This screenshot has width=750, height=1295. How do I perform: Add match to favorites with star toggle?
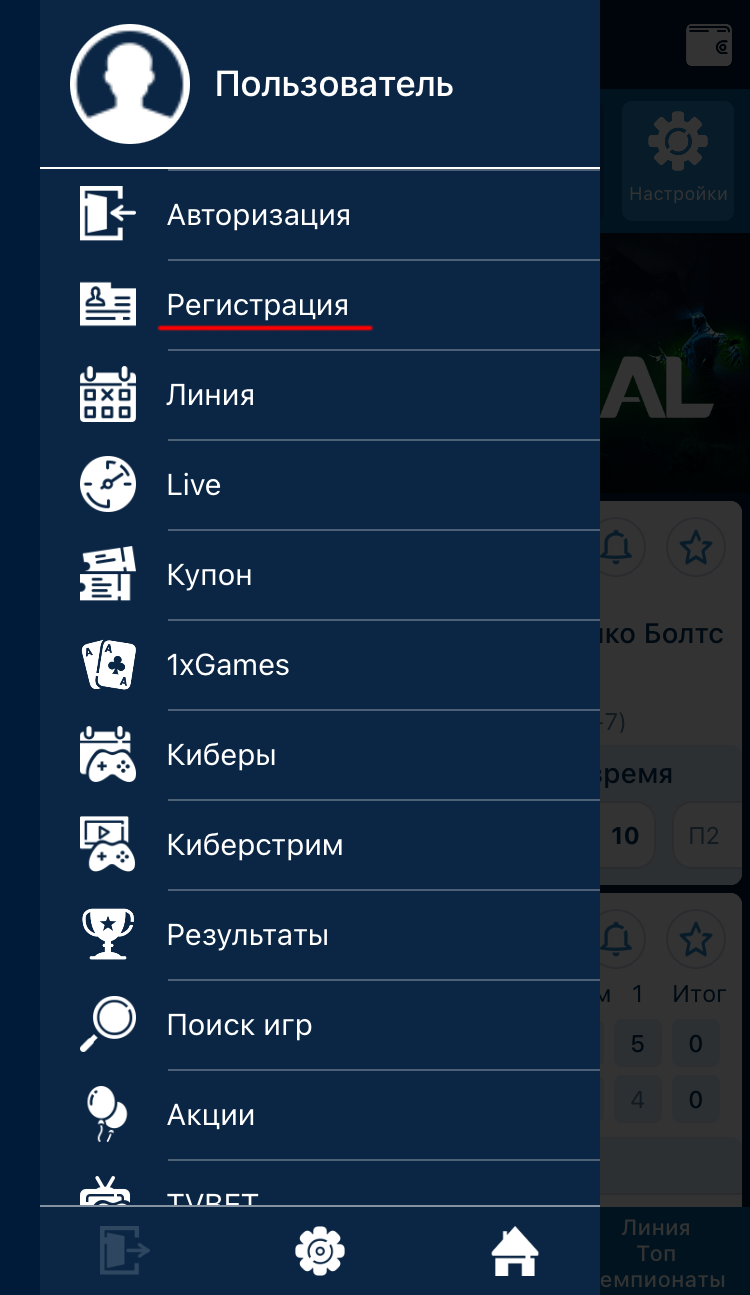tap(695, 547)
